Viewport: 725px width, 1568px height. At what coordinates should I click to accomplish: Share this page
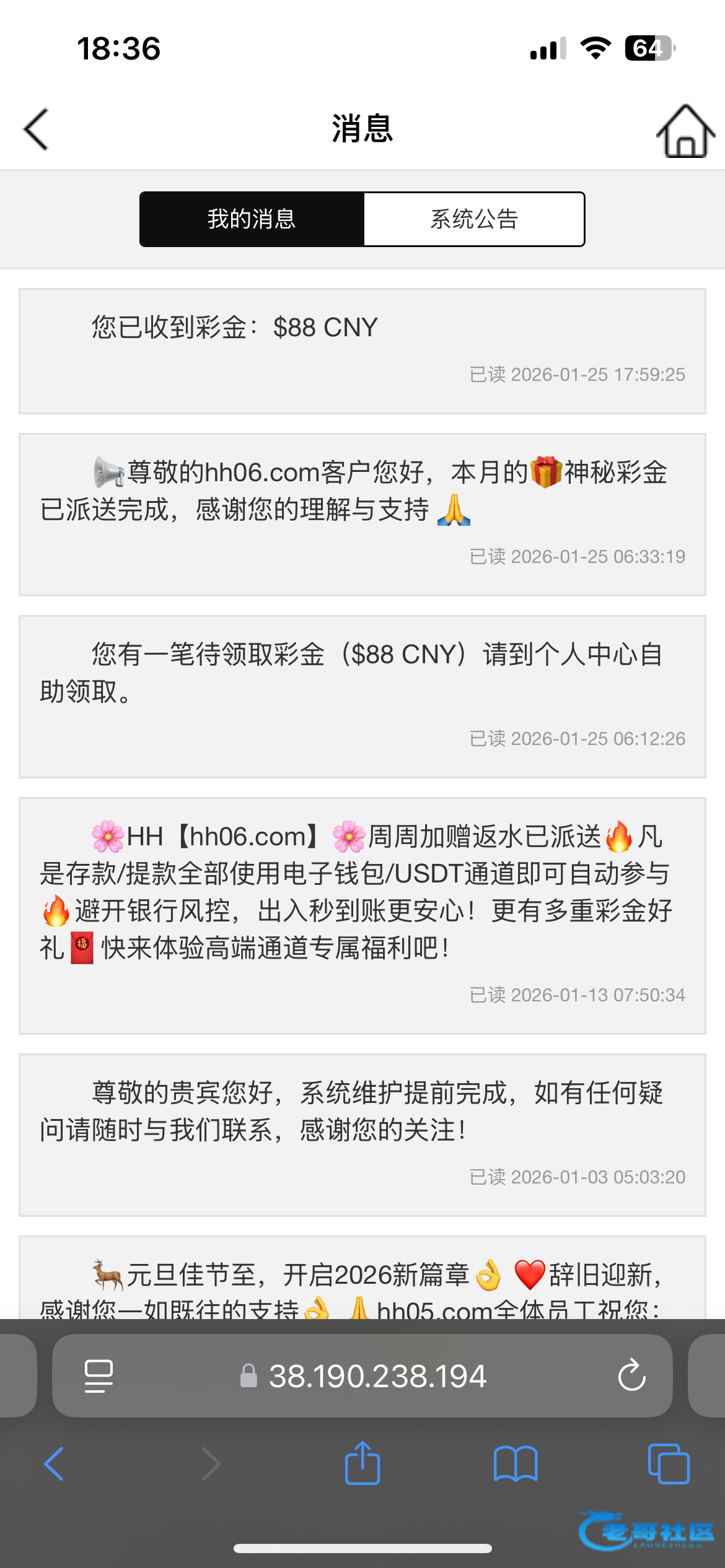(362, 1464)
